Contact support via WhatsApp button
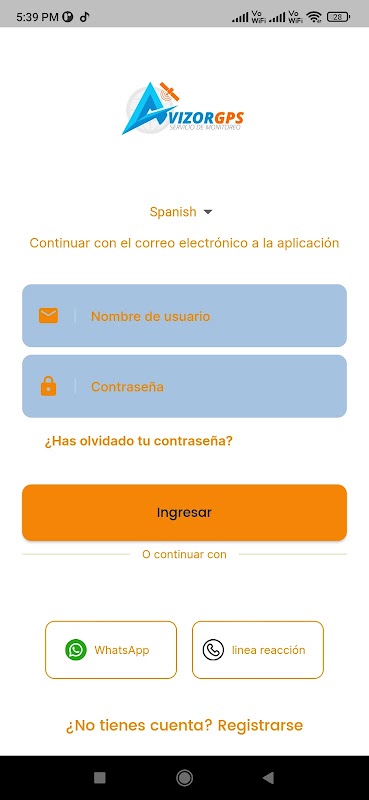Screen dimensions: 369x800 coord(111,650)
